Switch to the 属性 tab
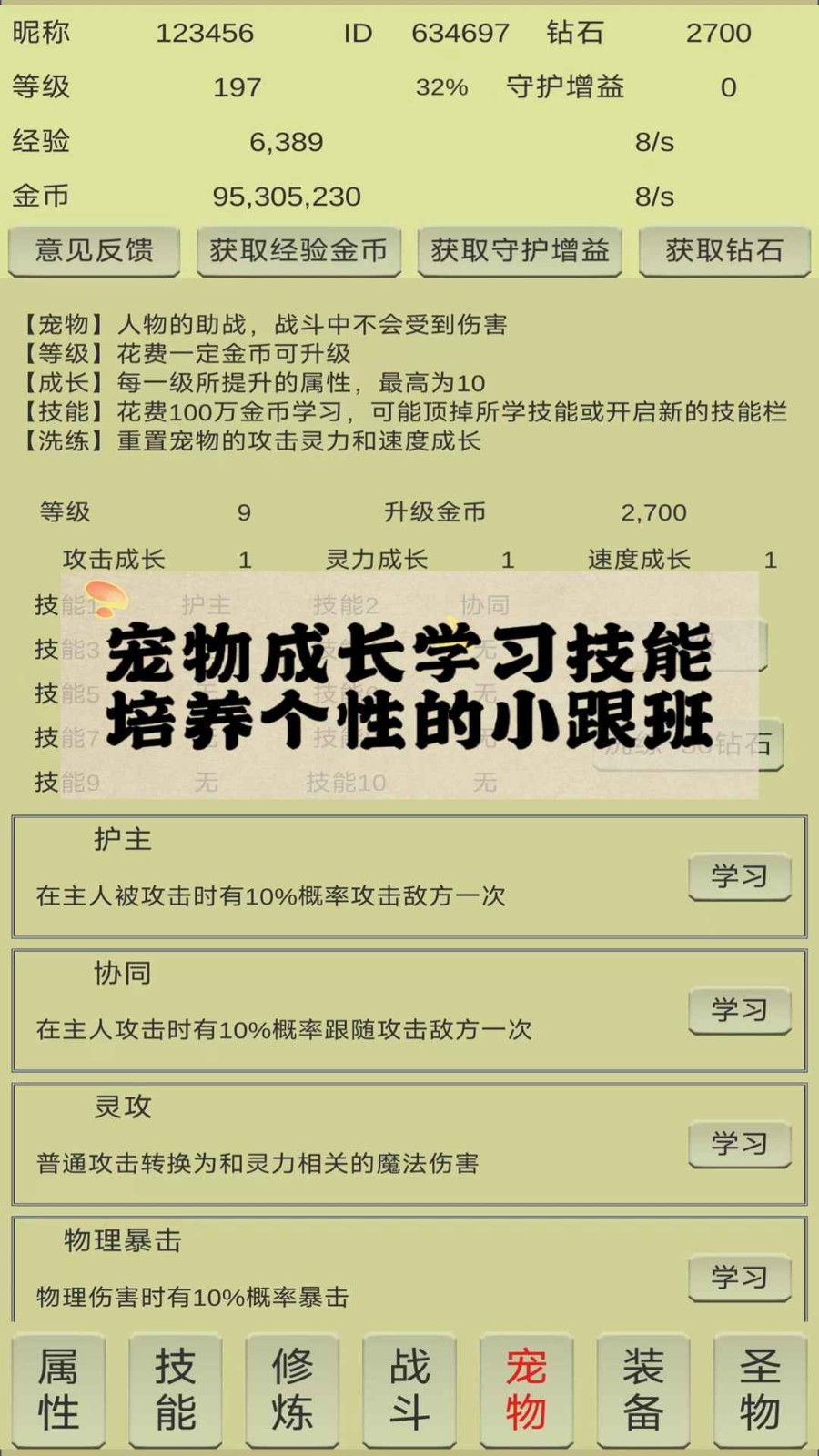819x1456 pixels. coord(58,1390)
